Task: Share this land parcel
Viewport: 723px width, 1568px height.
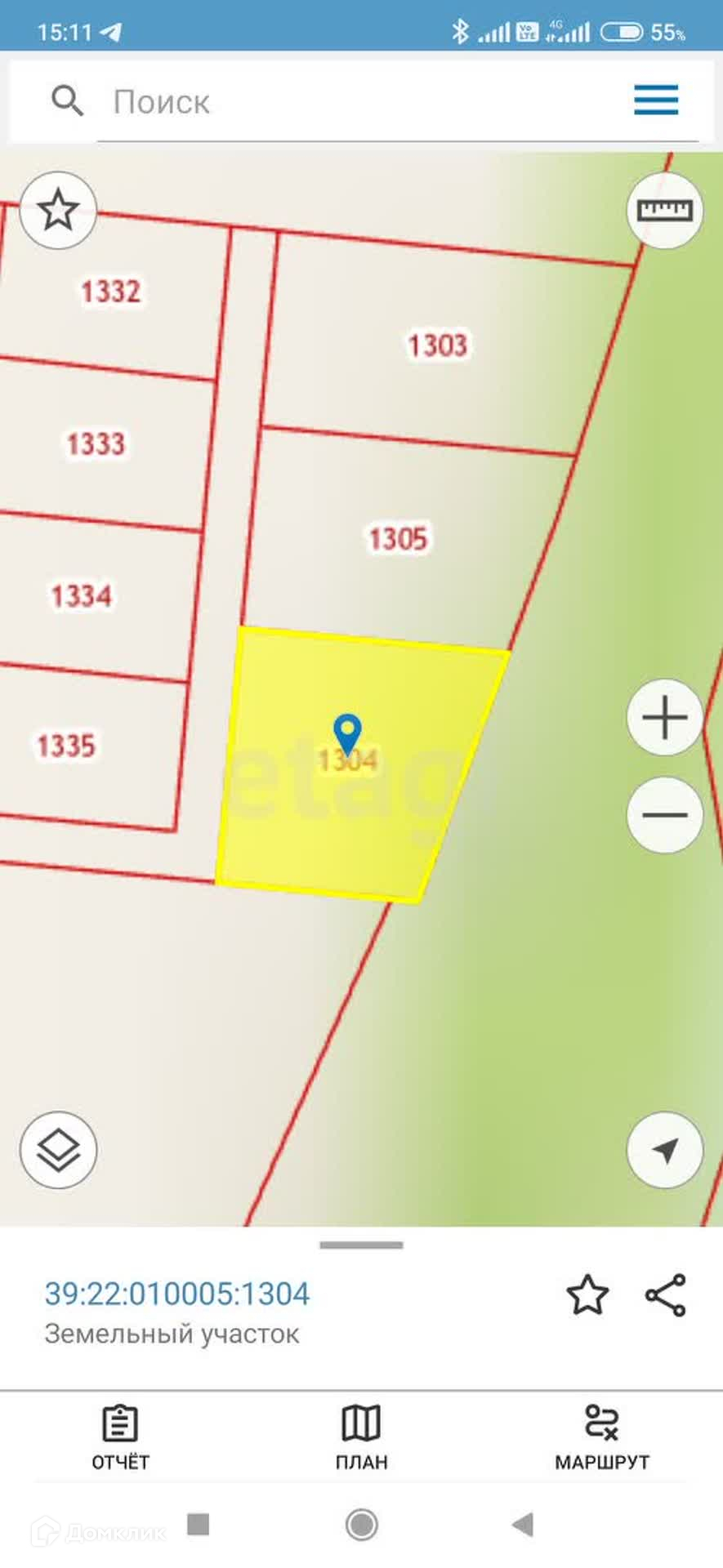Action: click(666, 1295)
